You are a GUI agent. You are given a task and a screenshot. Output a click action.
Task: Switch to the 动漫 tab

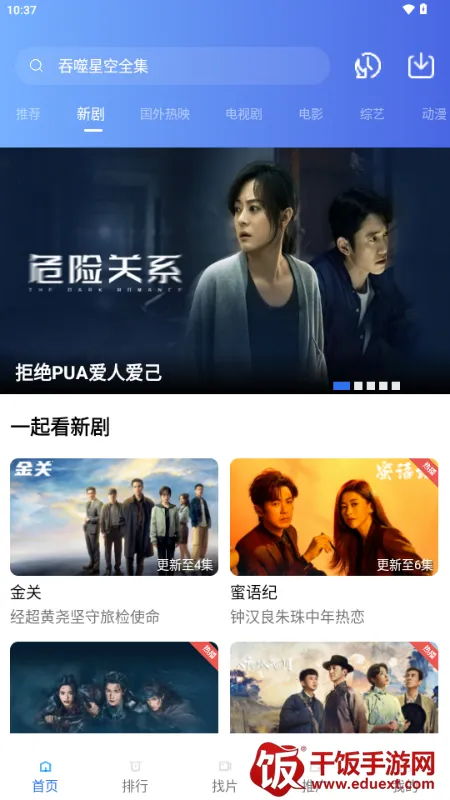(x=434, y=114)
